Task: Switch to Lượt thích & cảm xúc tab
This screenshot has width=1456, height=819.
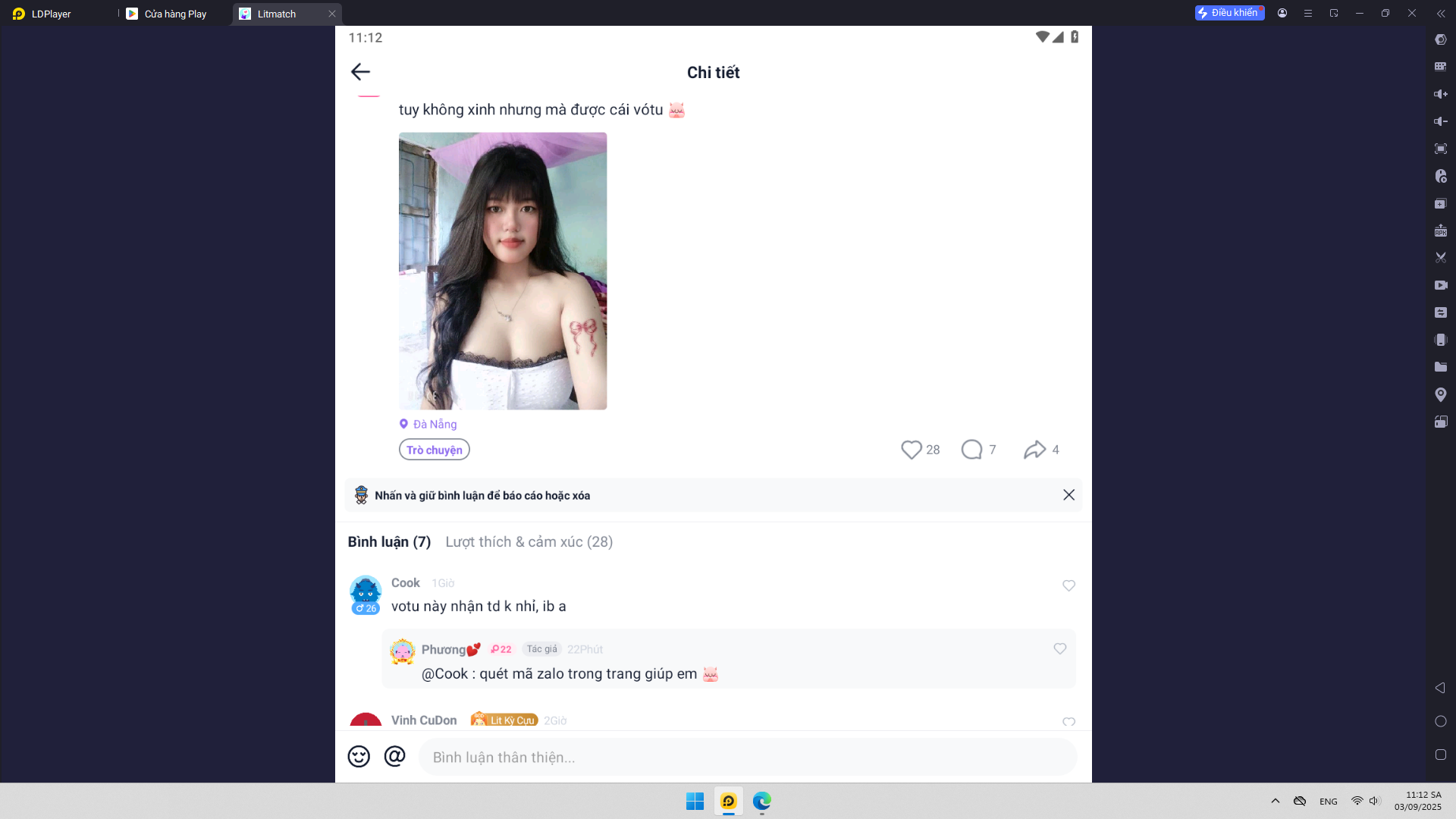Action: [529, 541]
